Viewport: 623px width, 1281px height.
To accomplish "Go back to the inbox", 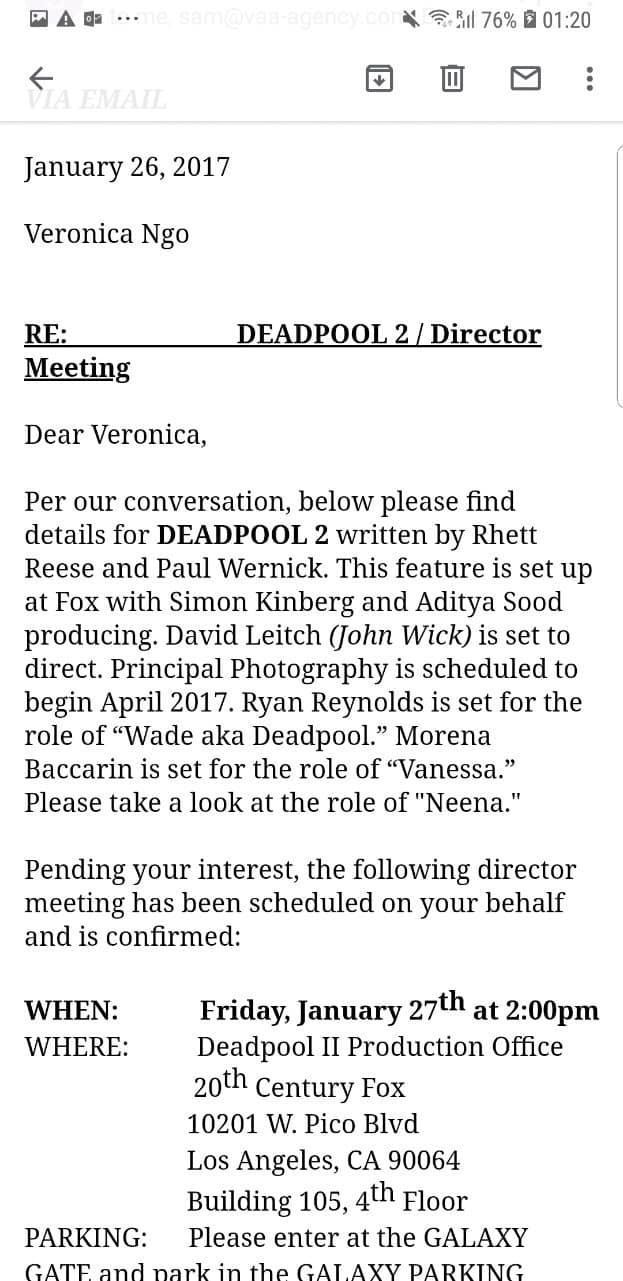I will coord(41,77).
